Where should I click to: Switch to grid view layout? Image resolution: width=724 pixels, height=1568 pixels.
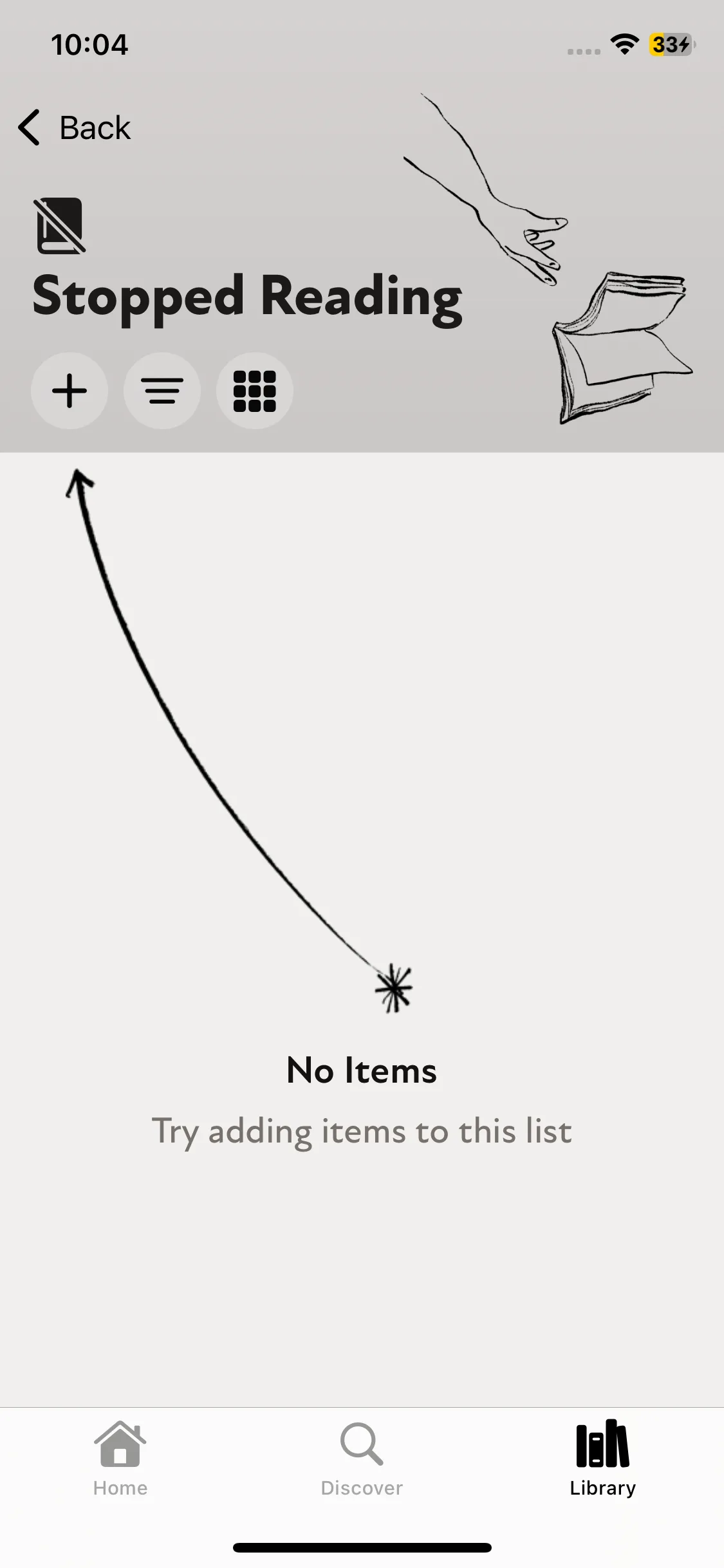pos(255,391)
